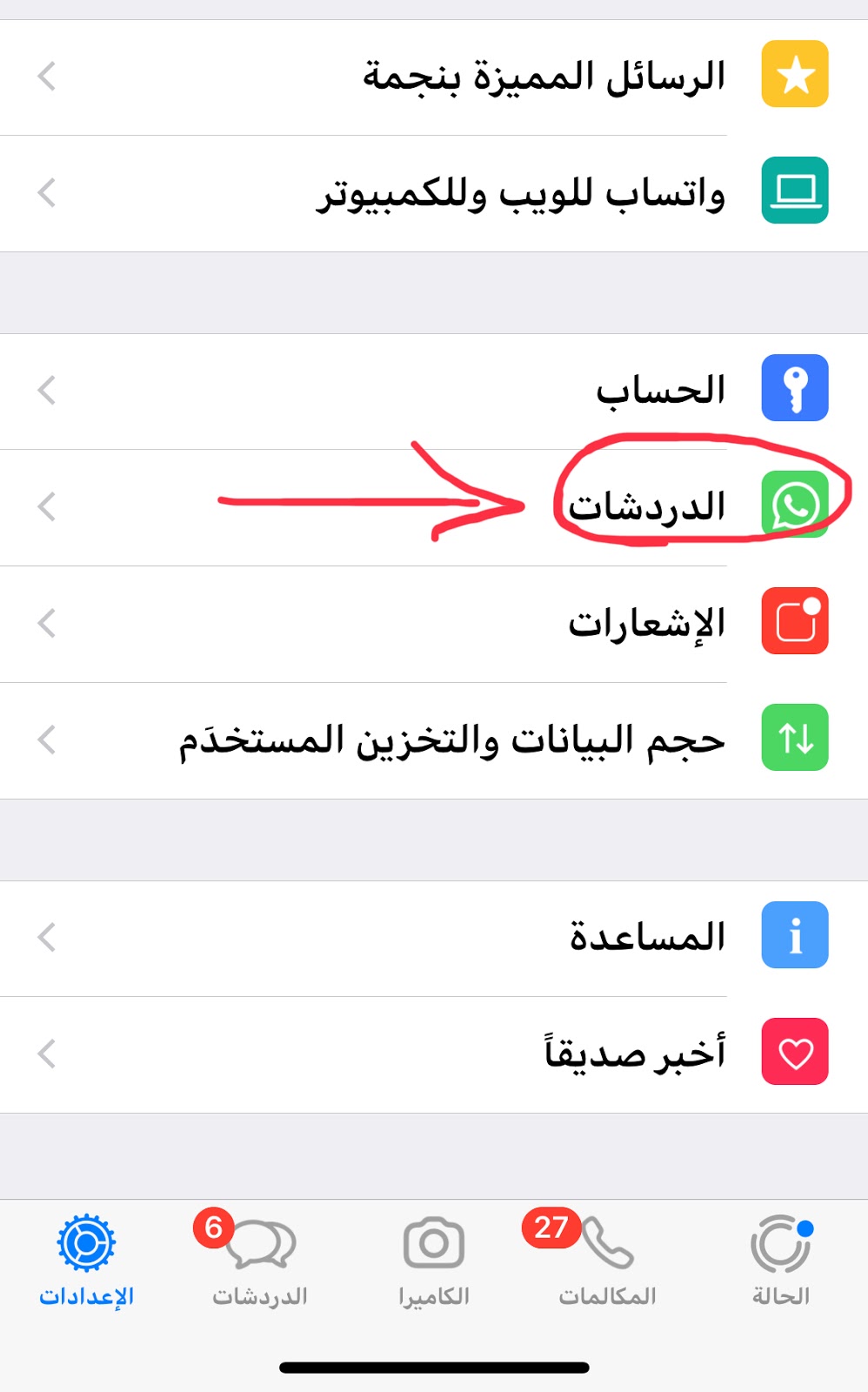Switch to الحالة (Status) tab
The image size is (868, 1392).
781,1260
